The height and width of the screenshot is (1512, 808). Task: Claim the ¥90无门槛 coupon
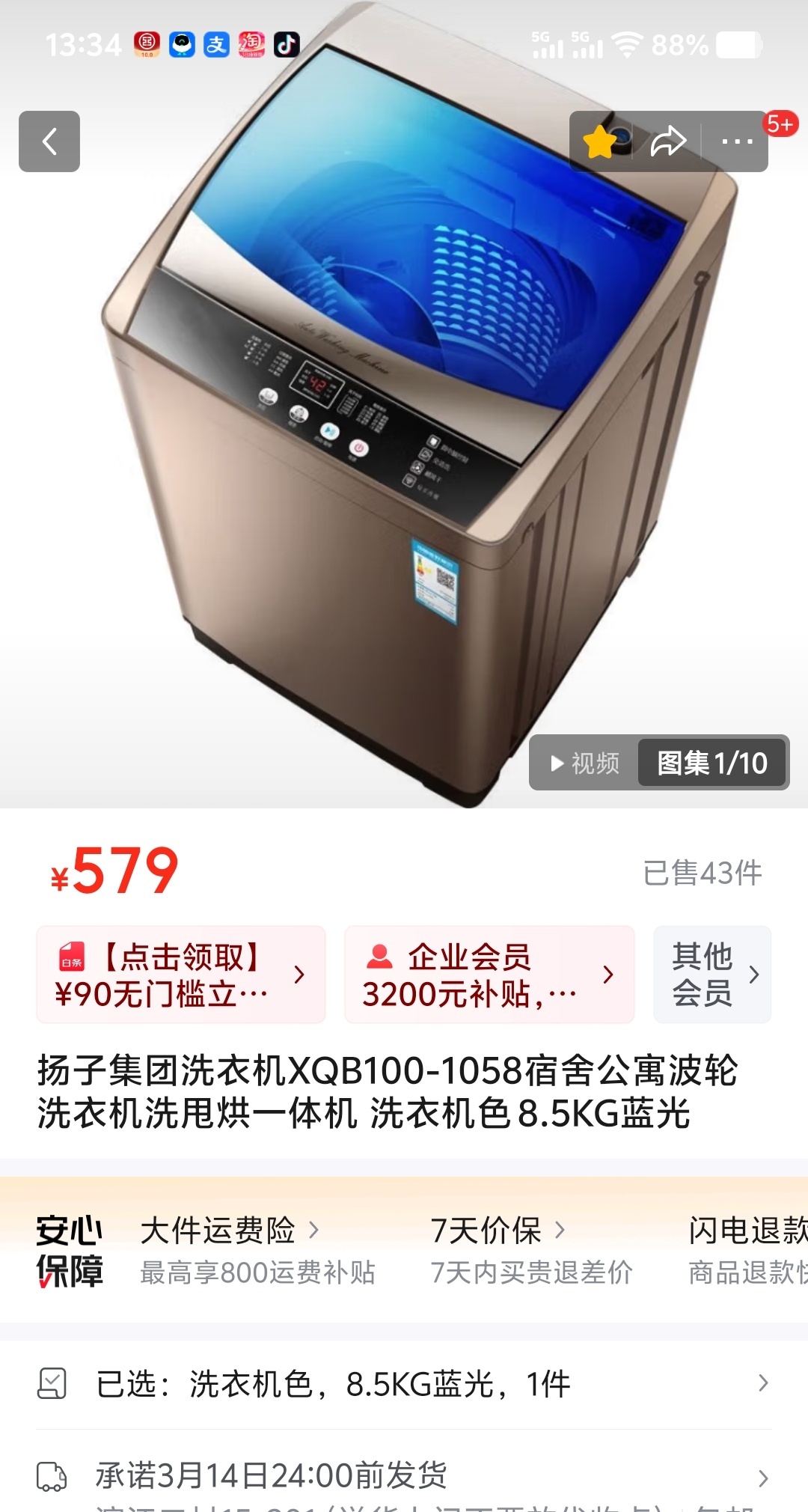[x=181, y=975]
